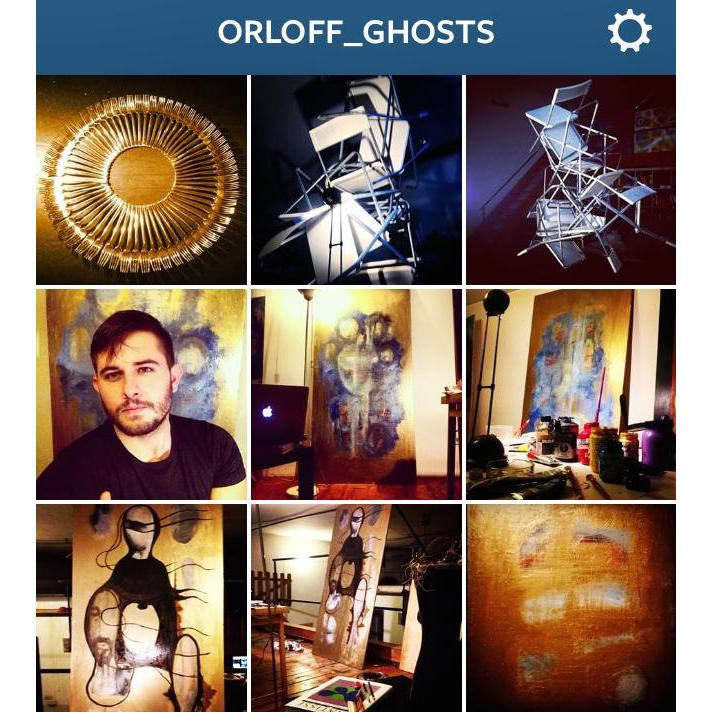Open the close-up black figure painting
This screenshot has width=712, height=712.
[x=141, y=607]
